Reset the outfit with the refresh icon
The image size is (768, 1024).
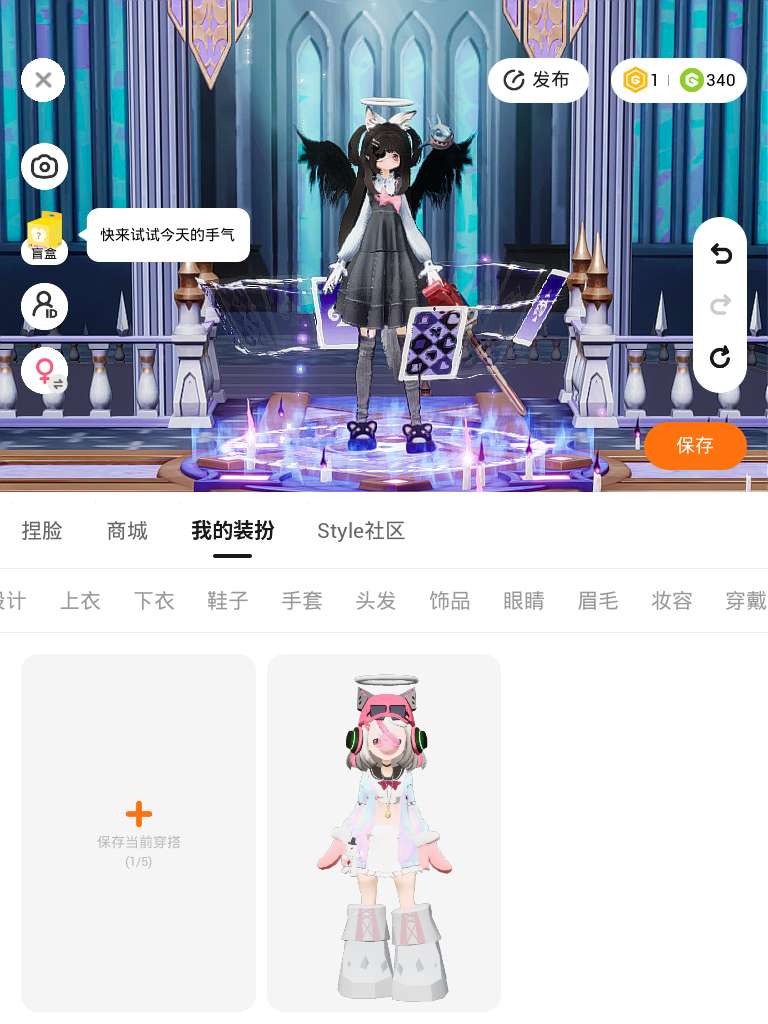coord(720,357)
